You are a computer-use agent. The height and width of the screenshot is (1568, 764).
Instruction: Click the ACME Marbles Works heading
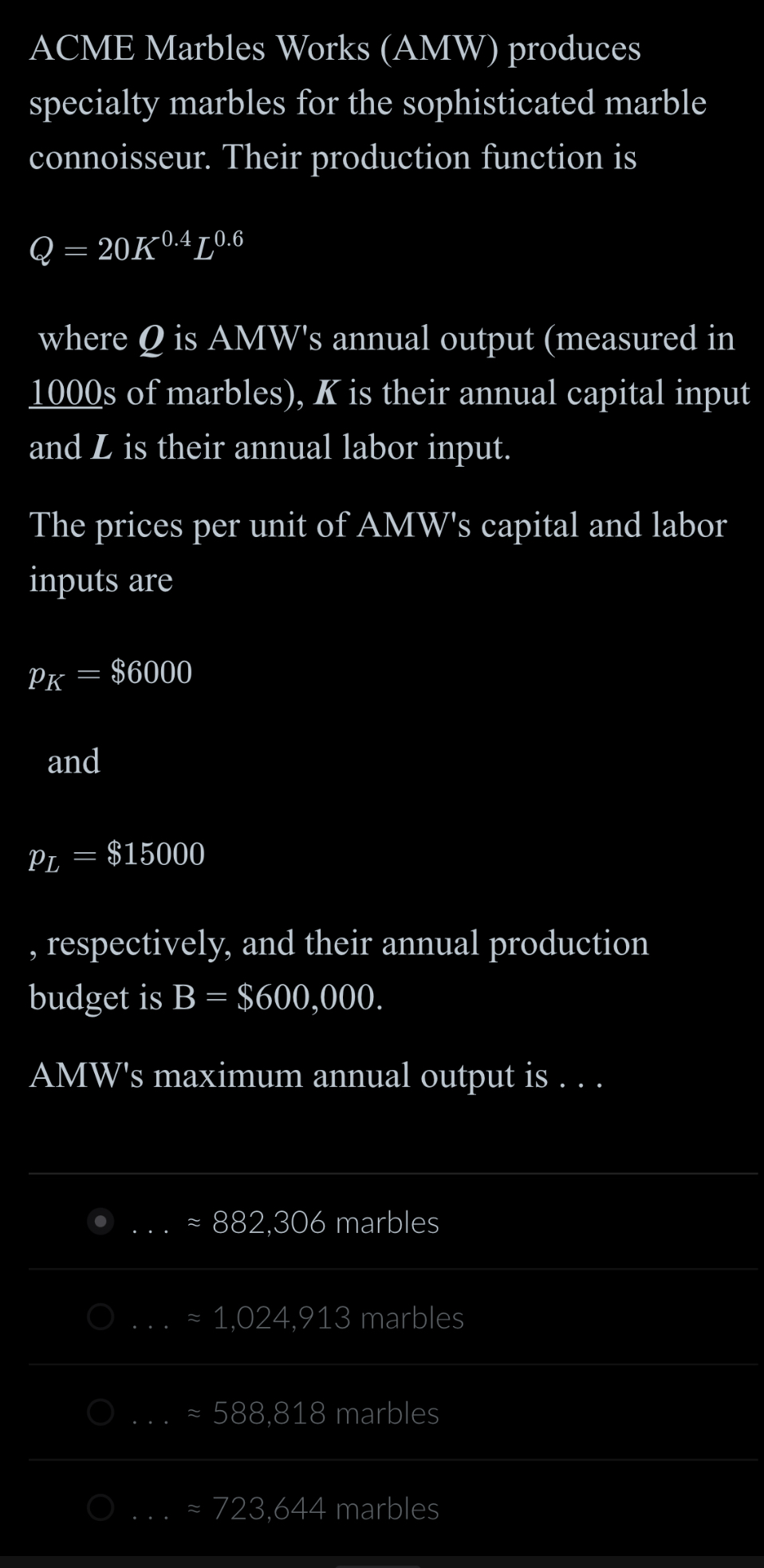pyautogui.click(x=335, y=48)
